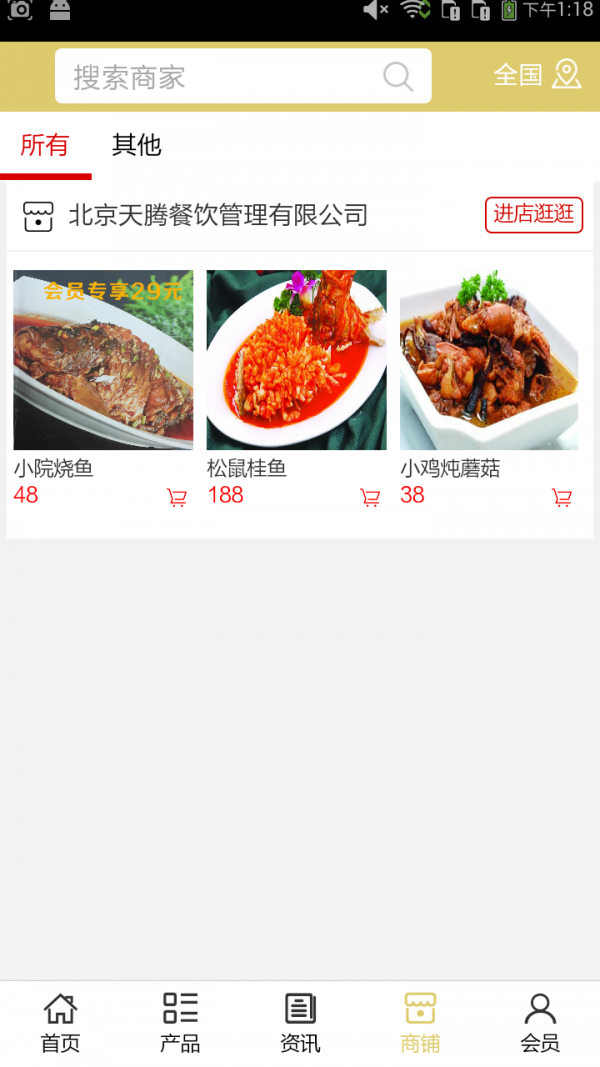Select the 商铺 tab
This screenshot has width=600, height=1067.
tap(420, 1023)
